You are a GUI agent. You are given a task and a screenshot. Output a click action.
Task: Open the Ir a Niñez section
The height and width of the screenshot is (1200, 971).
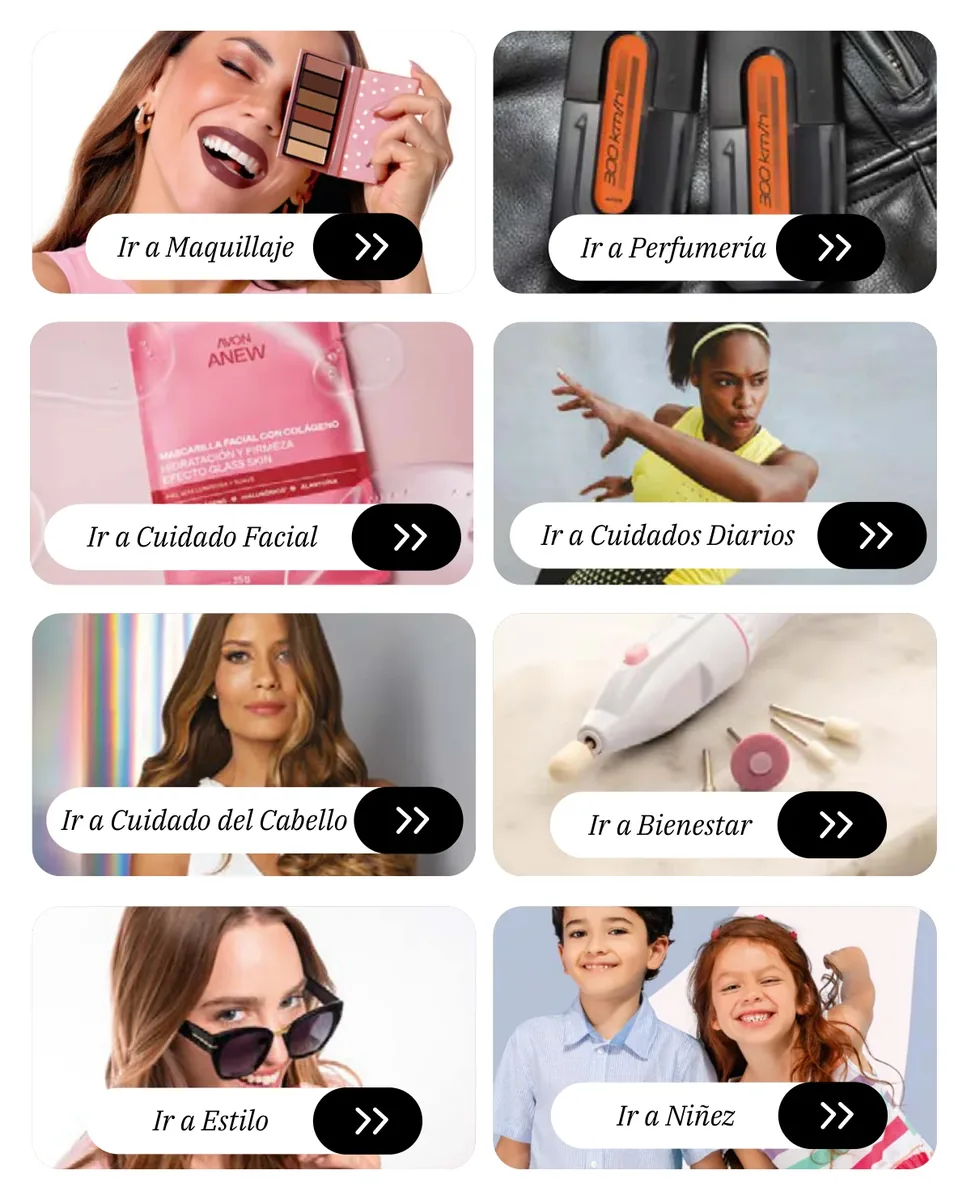point(718,1115)
